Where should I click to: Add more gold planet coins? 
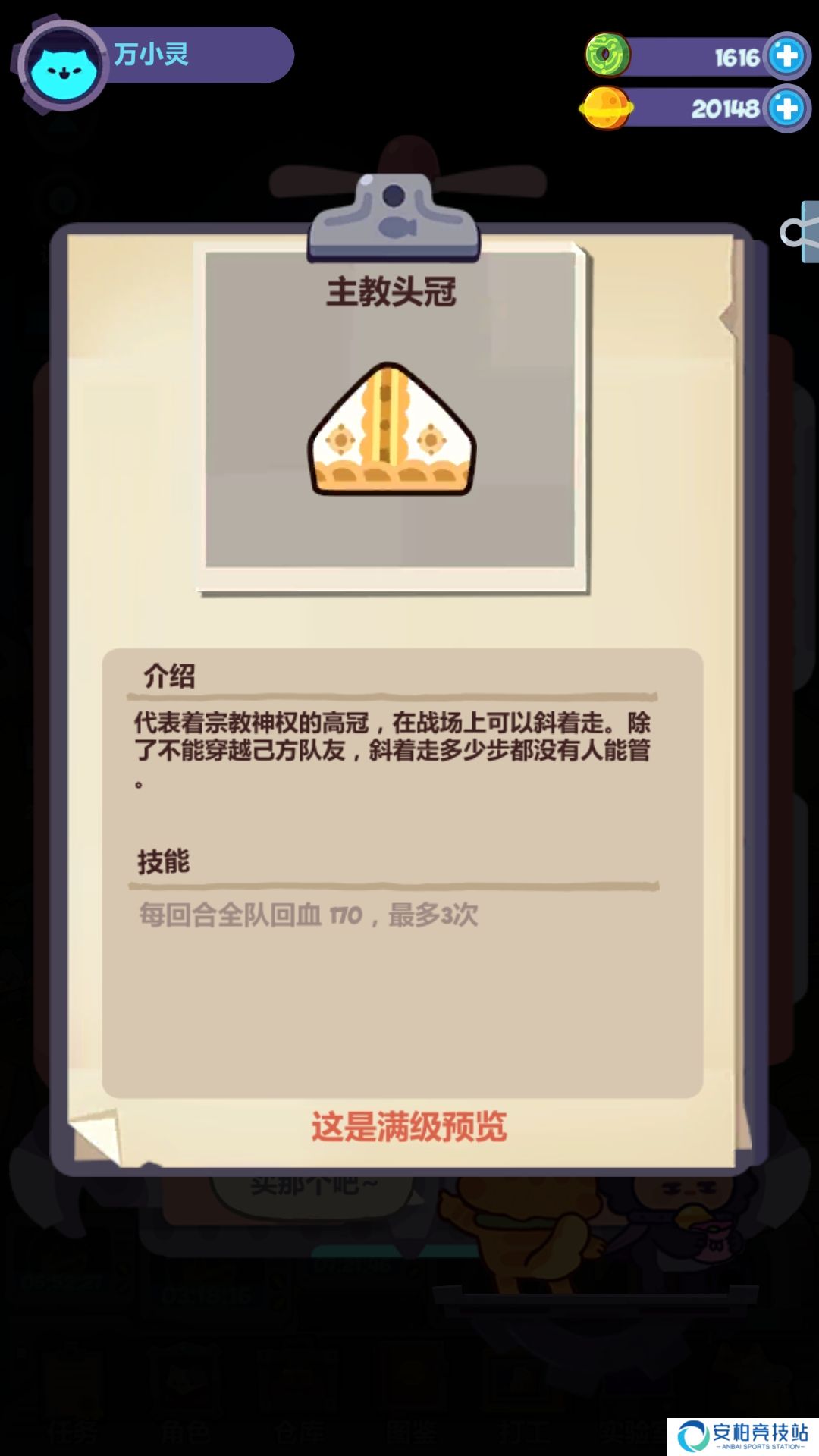click(x=786, y=108)
